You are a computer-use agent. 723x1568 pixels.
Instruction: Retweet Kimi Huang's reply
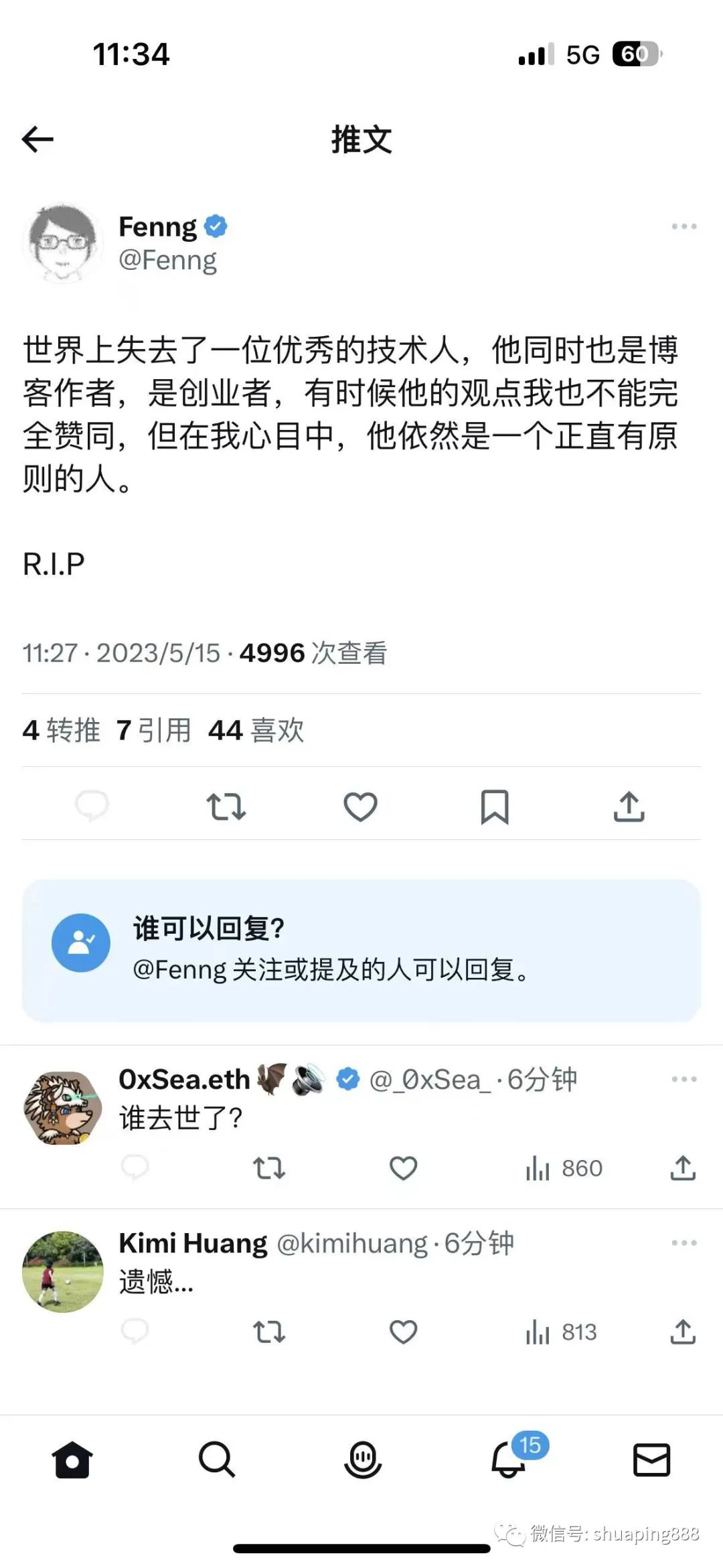(x=270, y=1332)
